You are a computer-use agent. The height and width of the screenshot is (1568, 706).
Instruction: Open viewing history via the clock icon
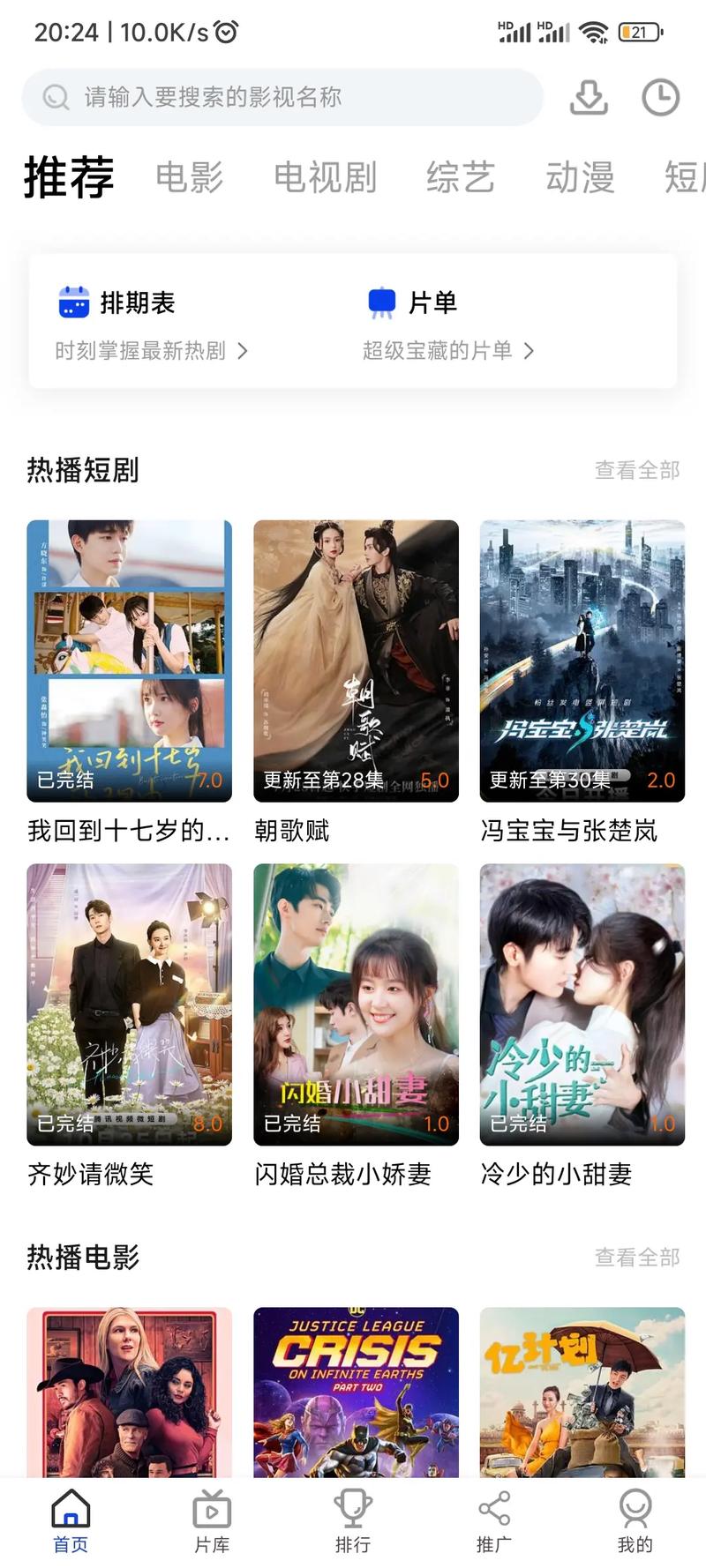coord(660,97)
